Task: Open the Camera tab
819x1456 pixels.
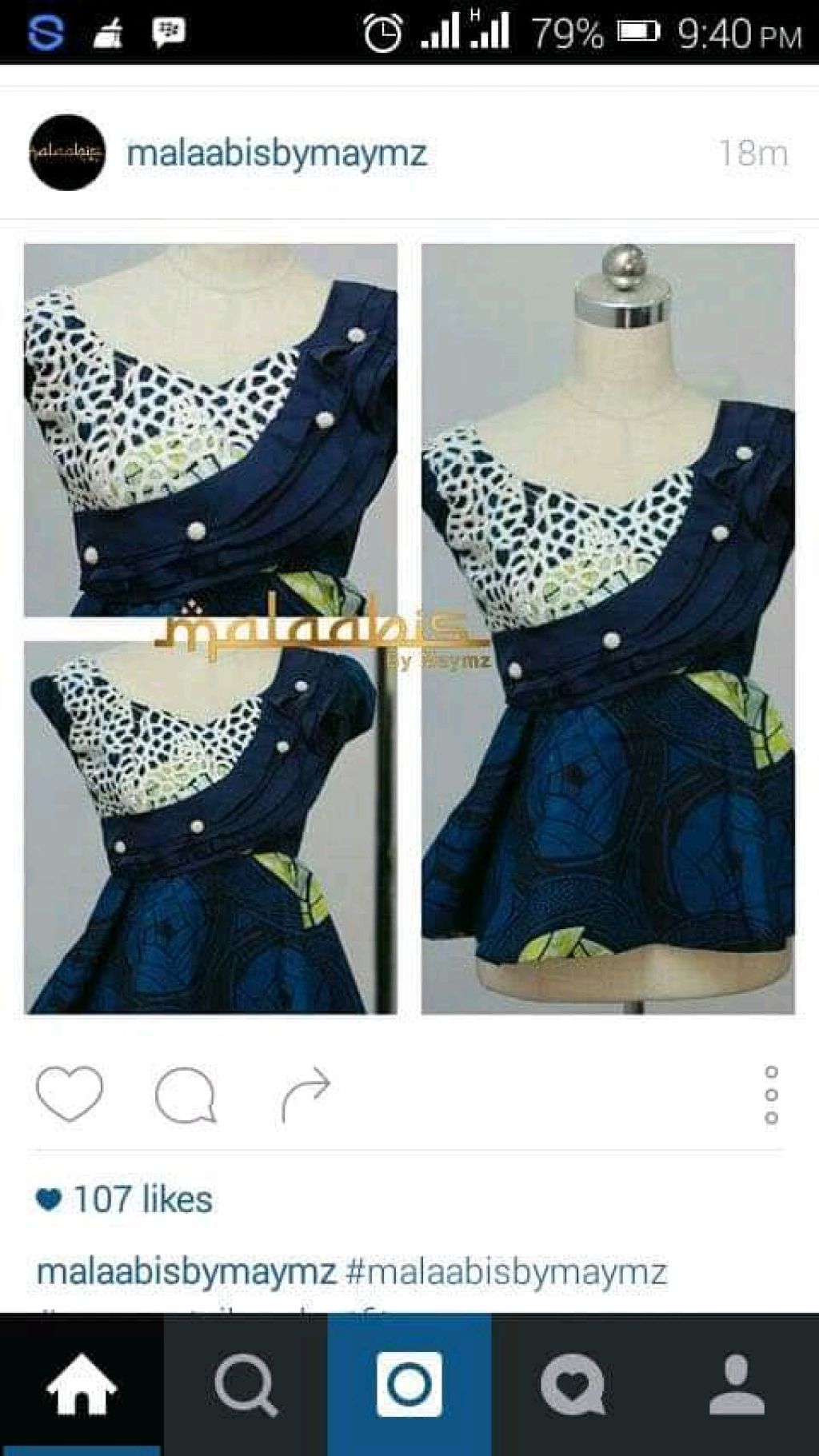Action: pyautogui.click(x=409, y=1383)
